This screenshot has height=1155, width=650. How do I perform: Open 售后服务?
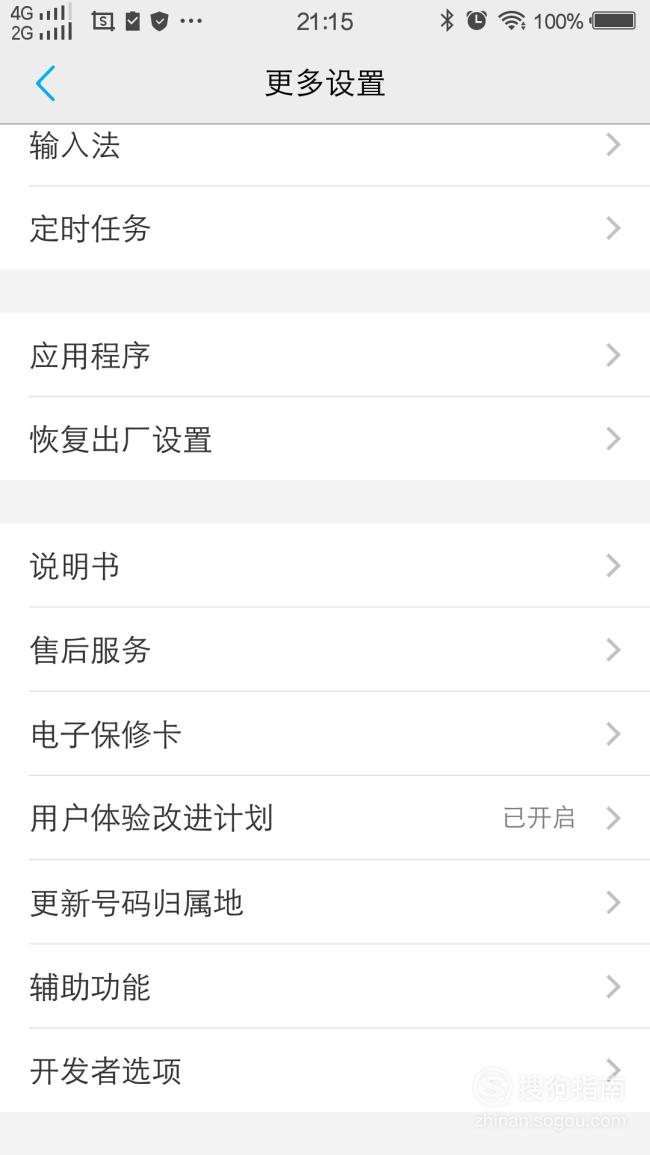pos(325,649)
